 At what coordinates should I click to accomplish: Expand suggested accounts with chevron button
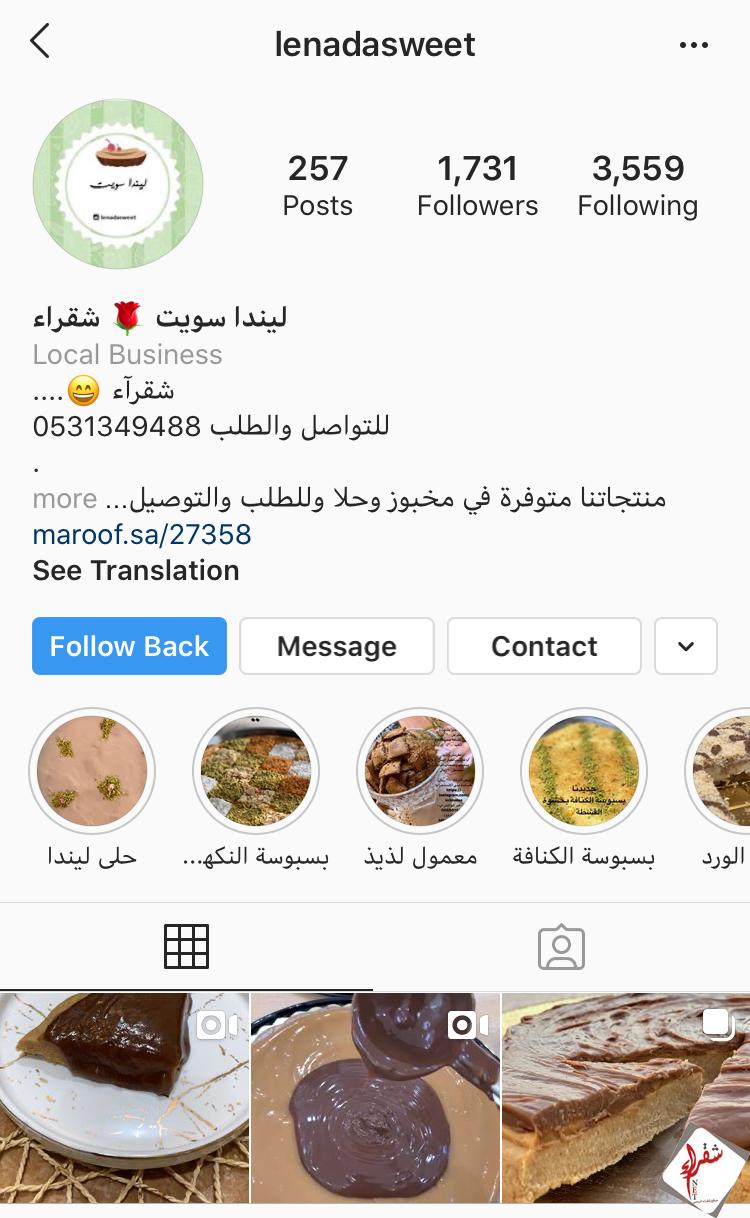click(x=686, y=646)
